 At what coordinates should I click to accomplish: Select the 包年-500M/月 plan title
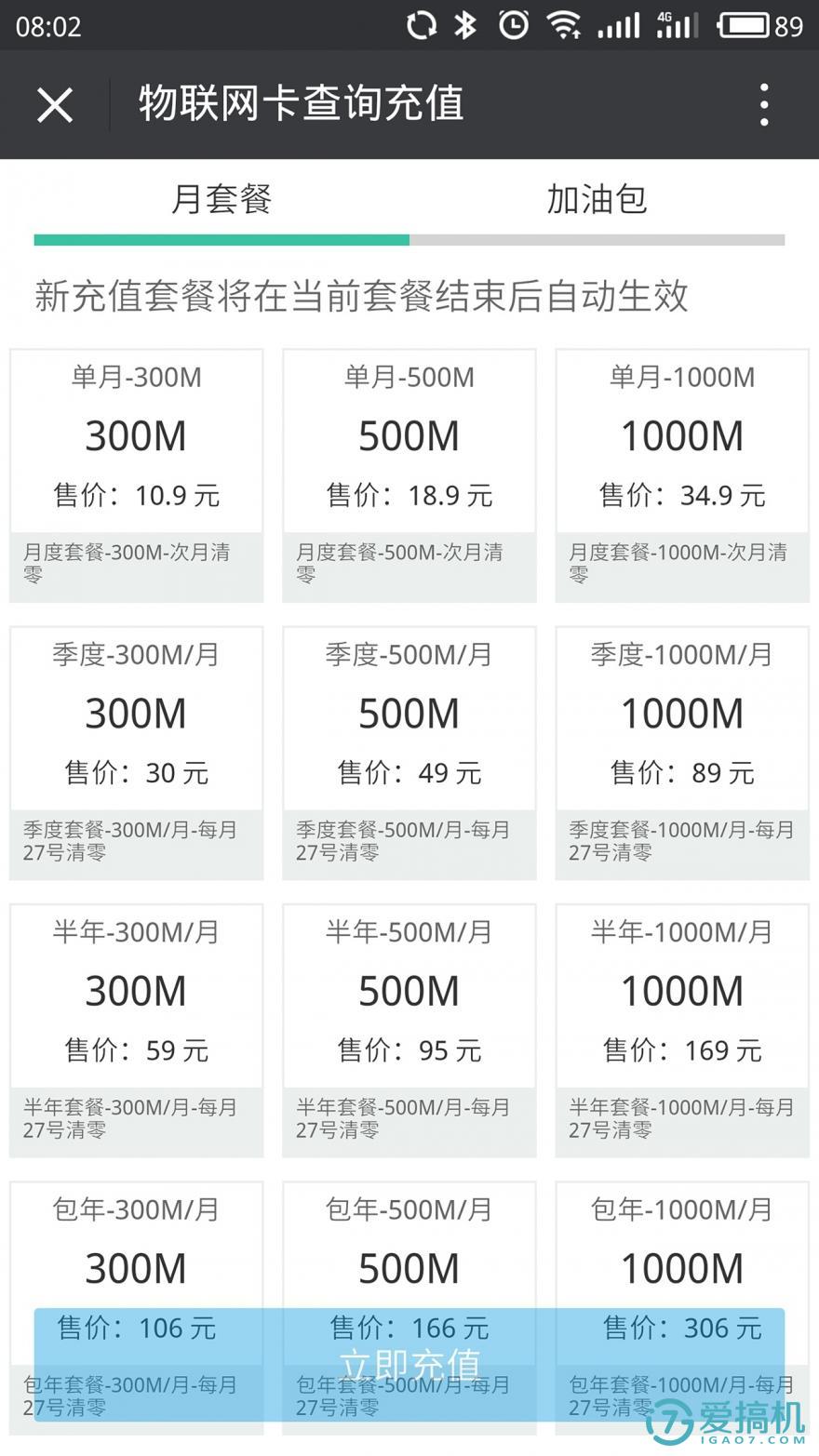(409, 1209)
